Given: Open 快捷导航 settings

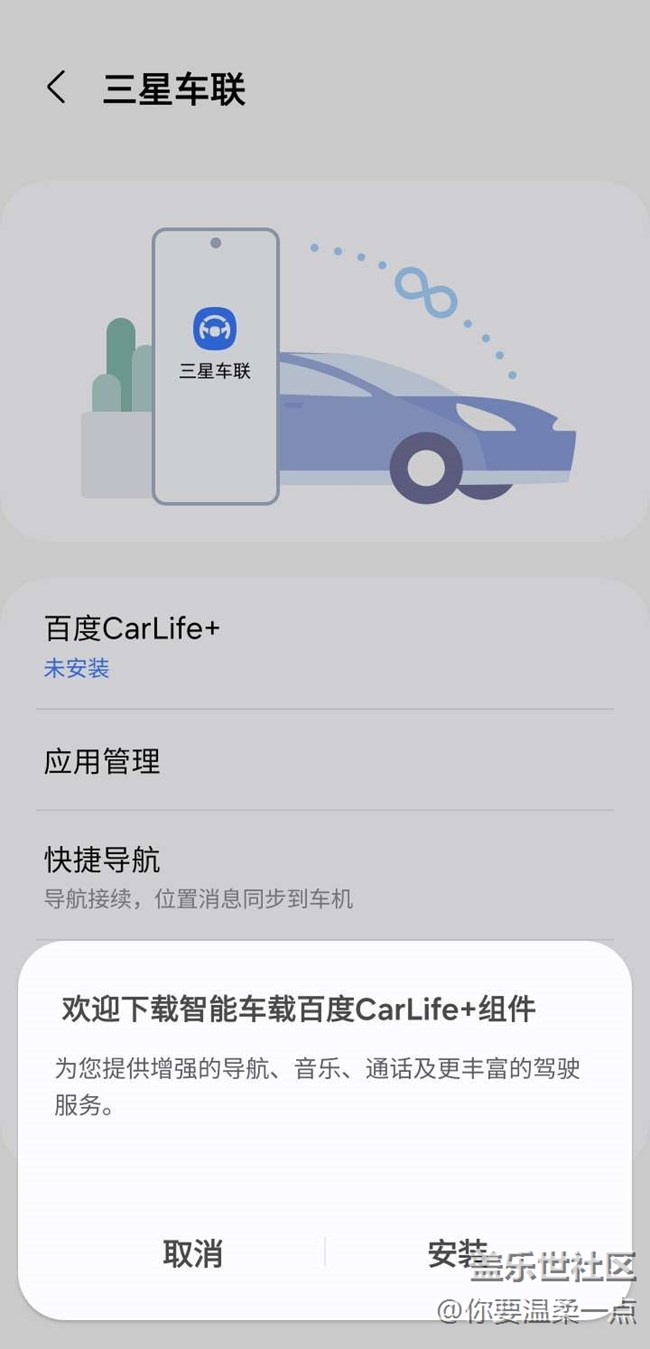Looking at the screenshot, I should point(325,876).
